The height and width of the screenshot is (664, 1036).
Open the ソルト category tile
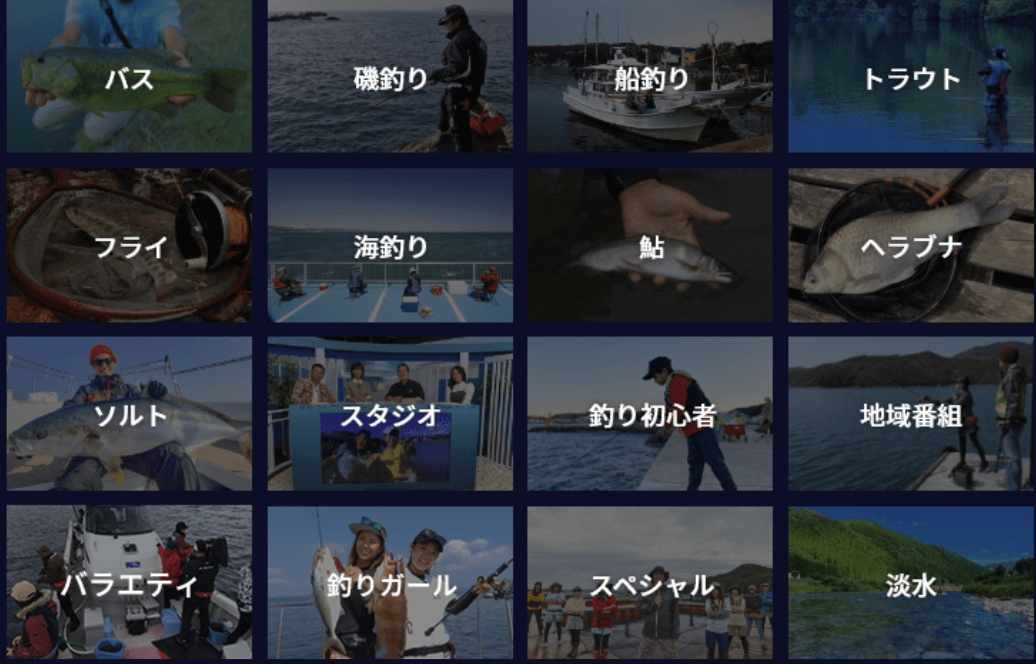[129, 414]
